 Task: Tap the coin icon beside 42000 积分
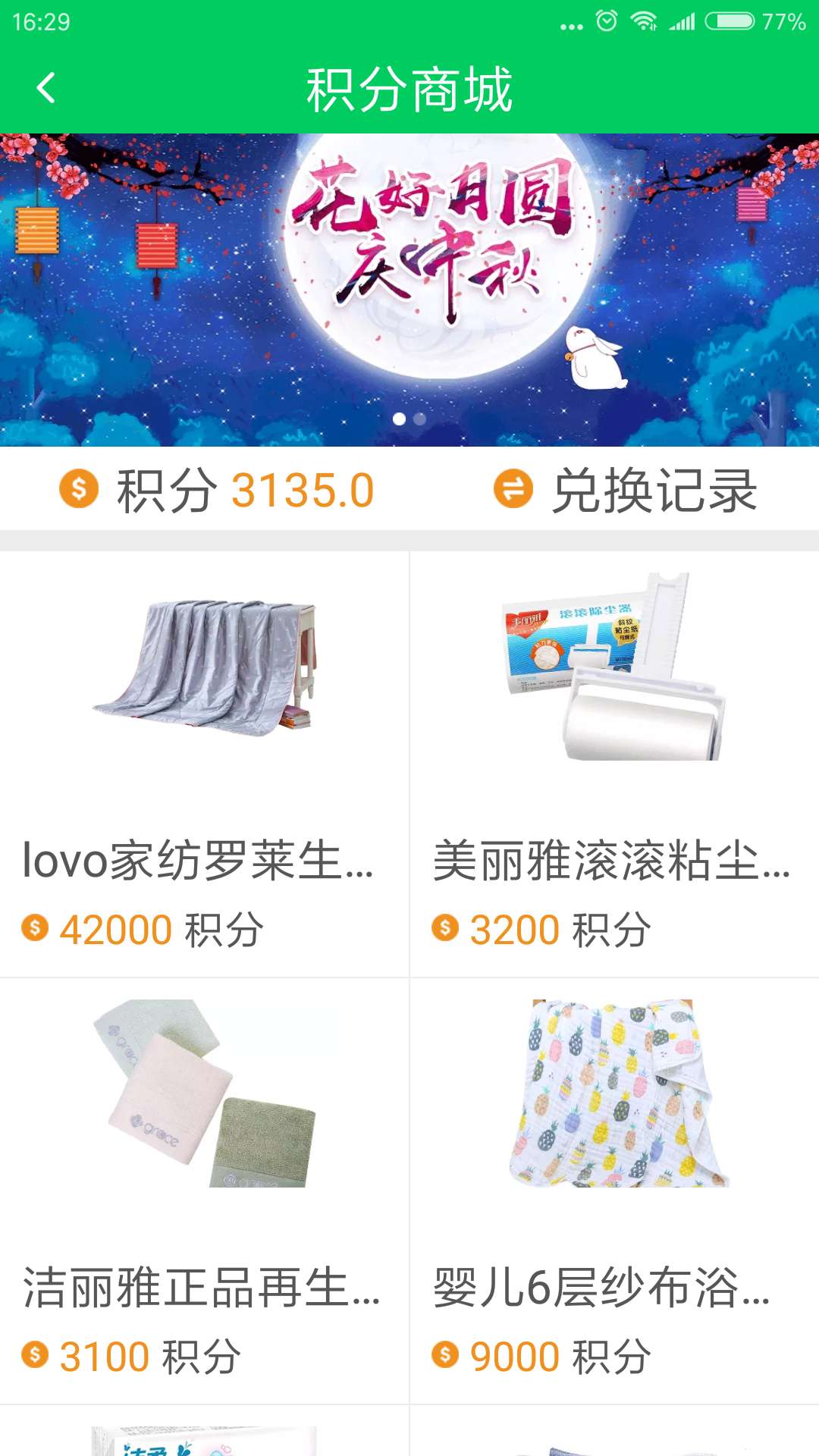pyautogui.click(x=36, y=927)
